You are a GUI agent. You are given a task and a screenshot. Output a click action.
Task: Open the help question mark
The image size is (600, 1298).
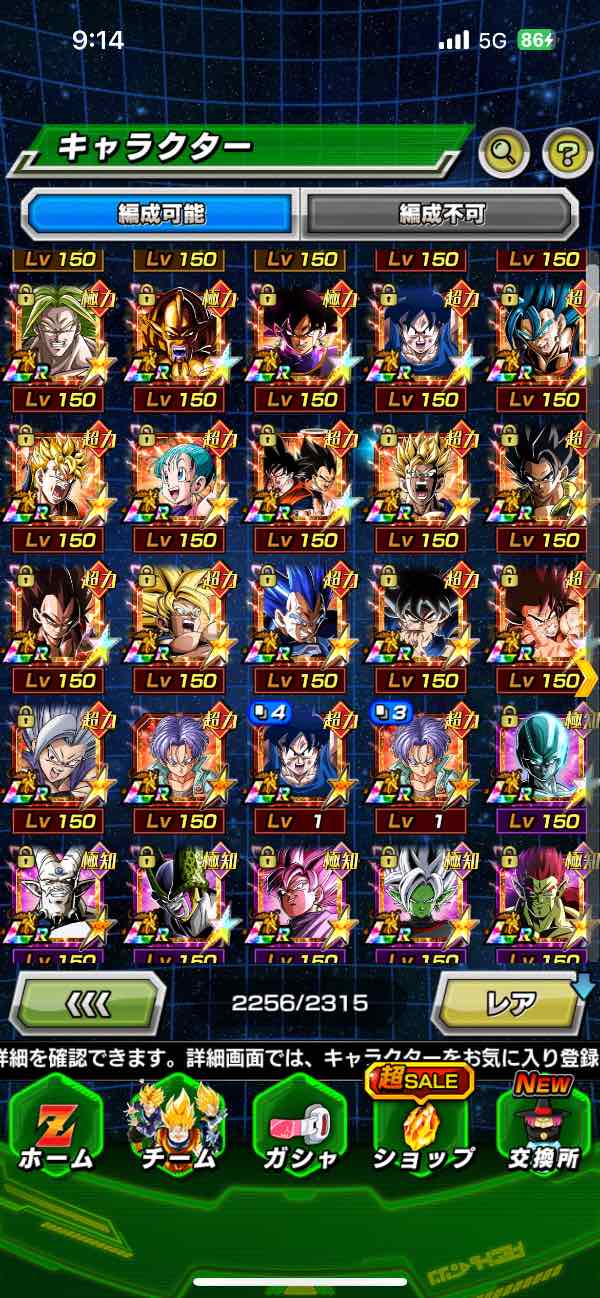tap(567, 153)
